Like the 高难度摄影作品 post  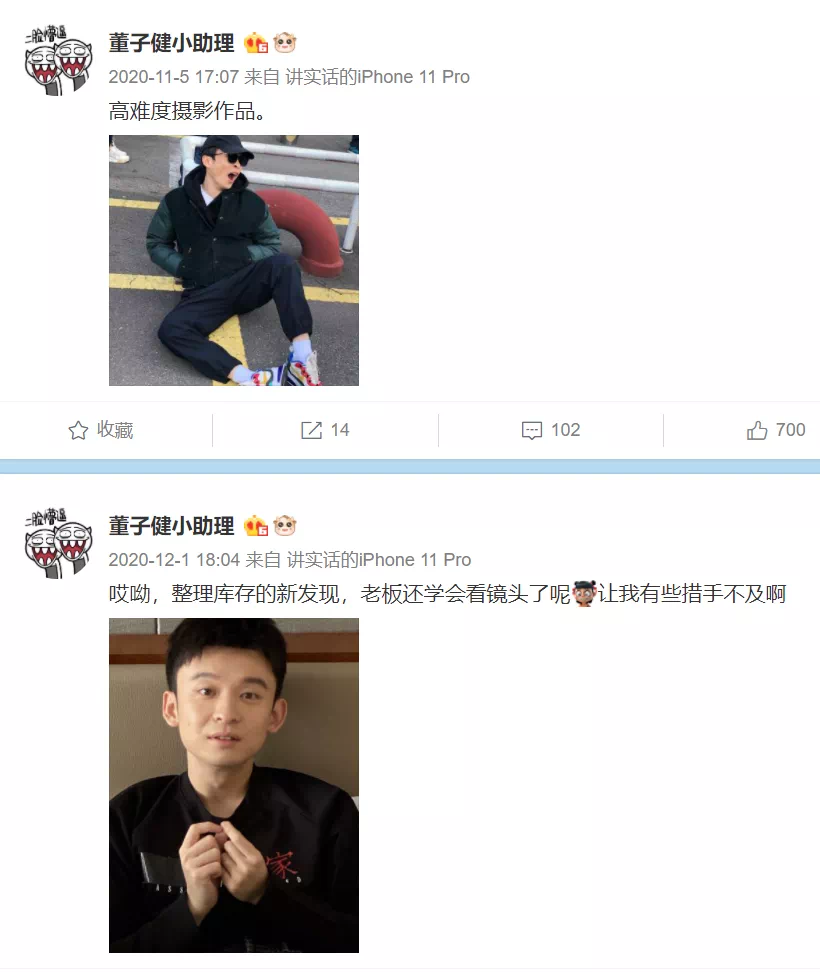click(x=776, y=430)
